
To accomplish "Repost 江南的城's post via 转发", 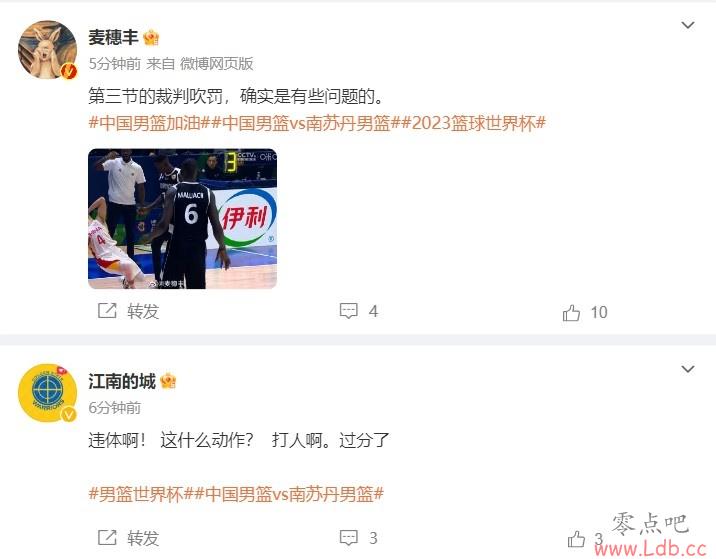I will tap(128, 538).
